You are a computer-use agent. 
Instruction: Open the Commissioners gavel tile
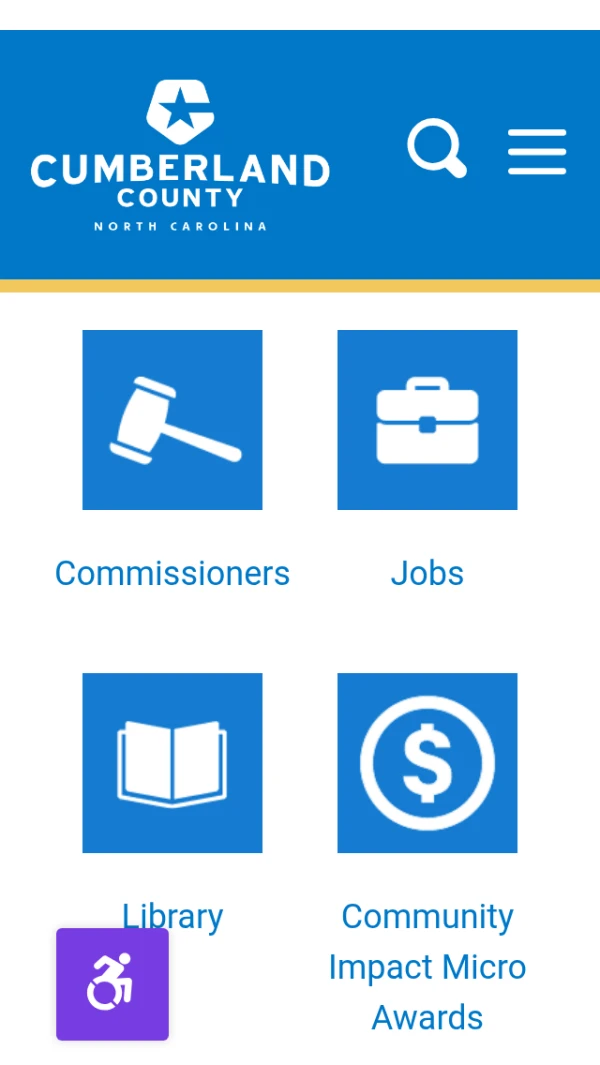click(172, 420)
